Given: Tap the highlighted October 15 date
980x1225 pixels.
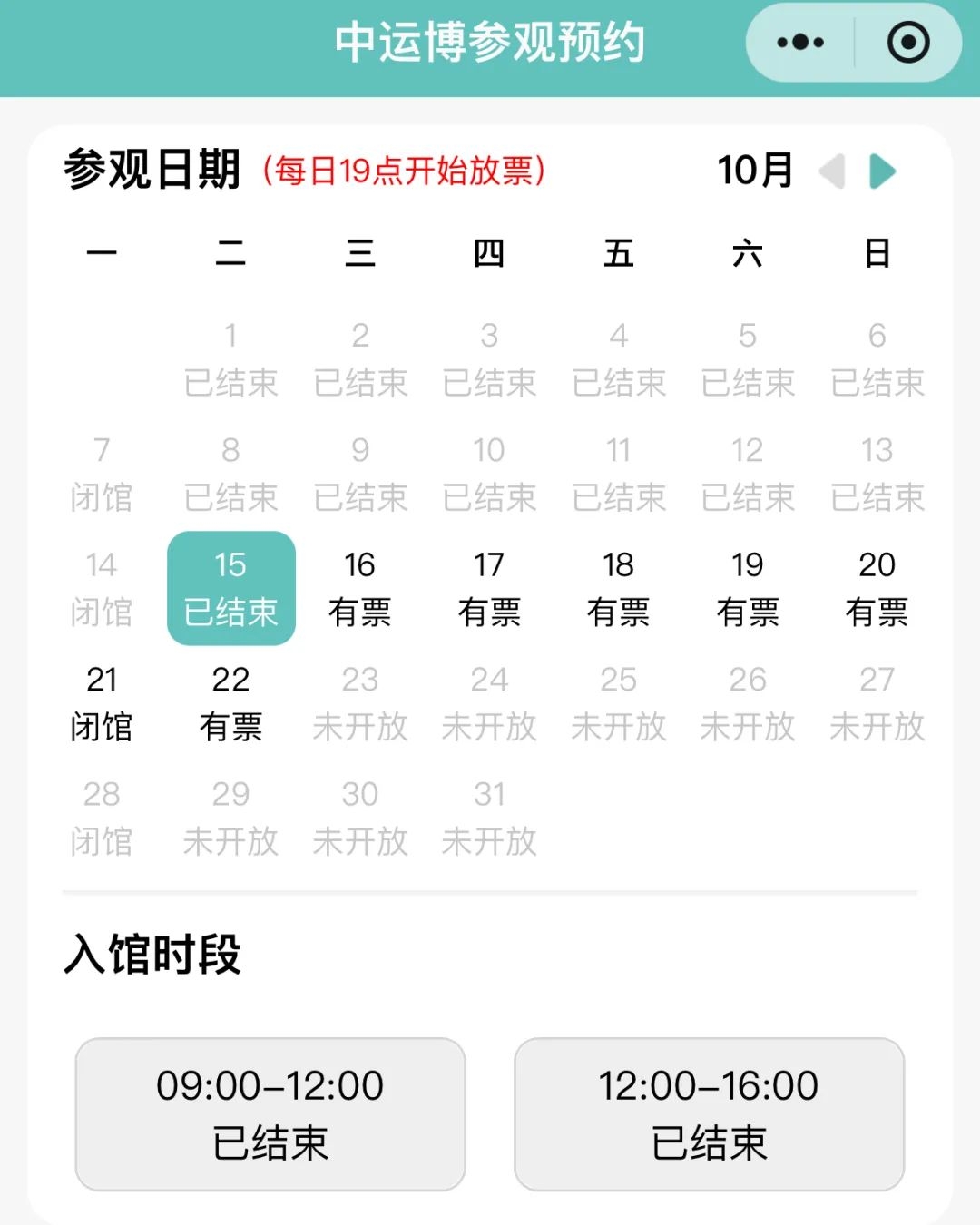Looking at the screenshot, I should (230, 588).
